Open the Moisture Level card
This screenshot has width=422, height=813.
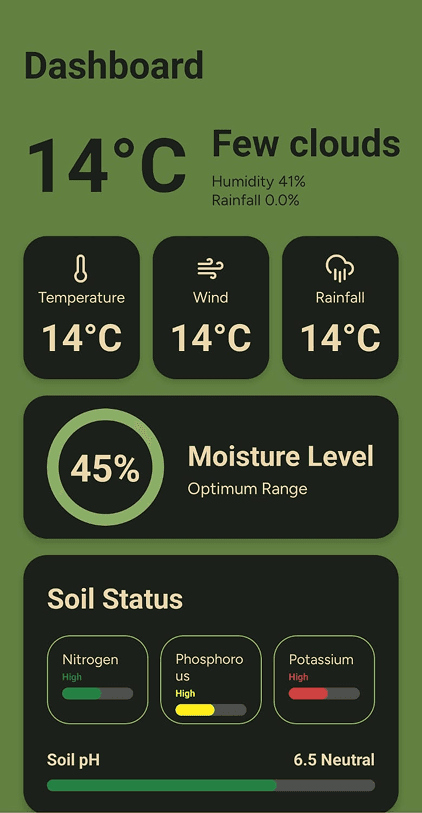(x=211, y=467)
